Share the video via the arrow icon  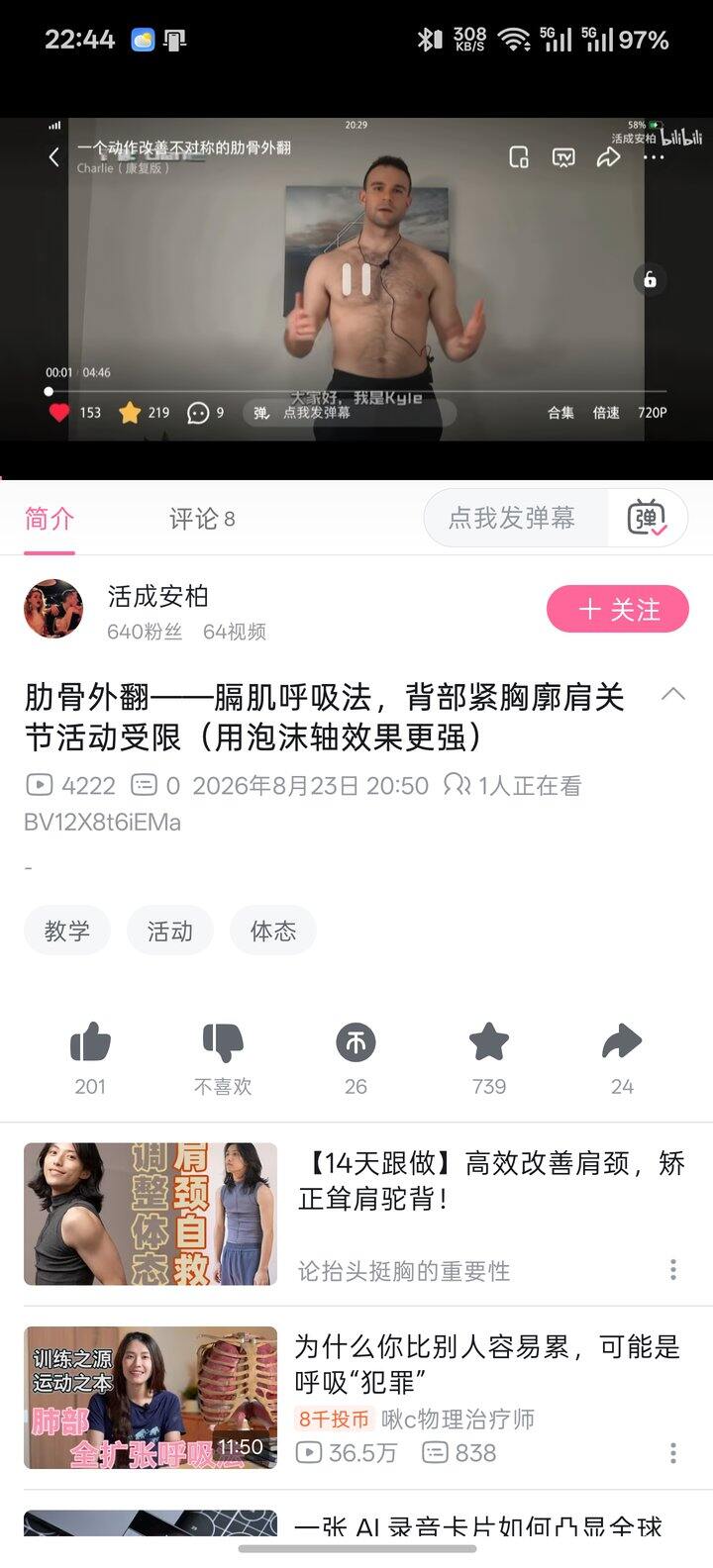622,1042
